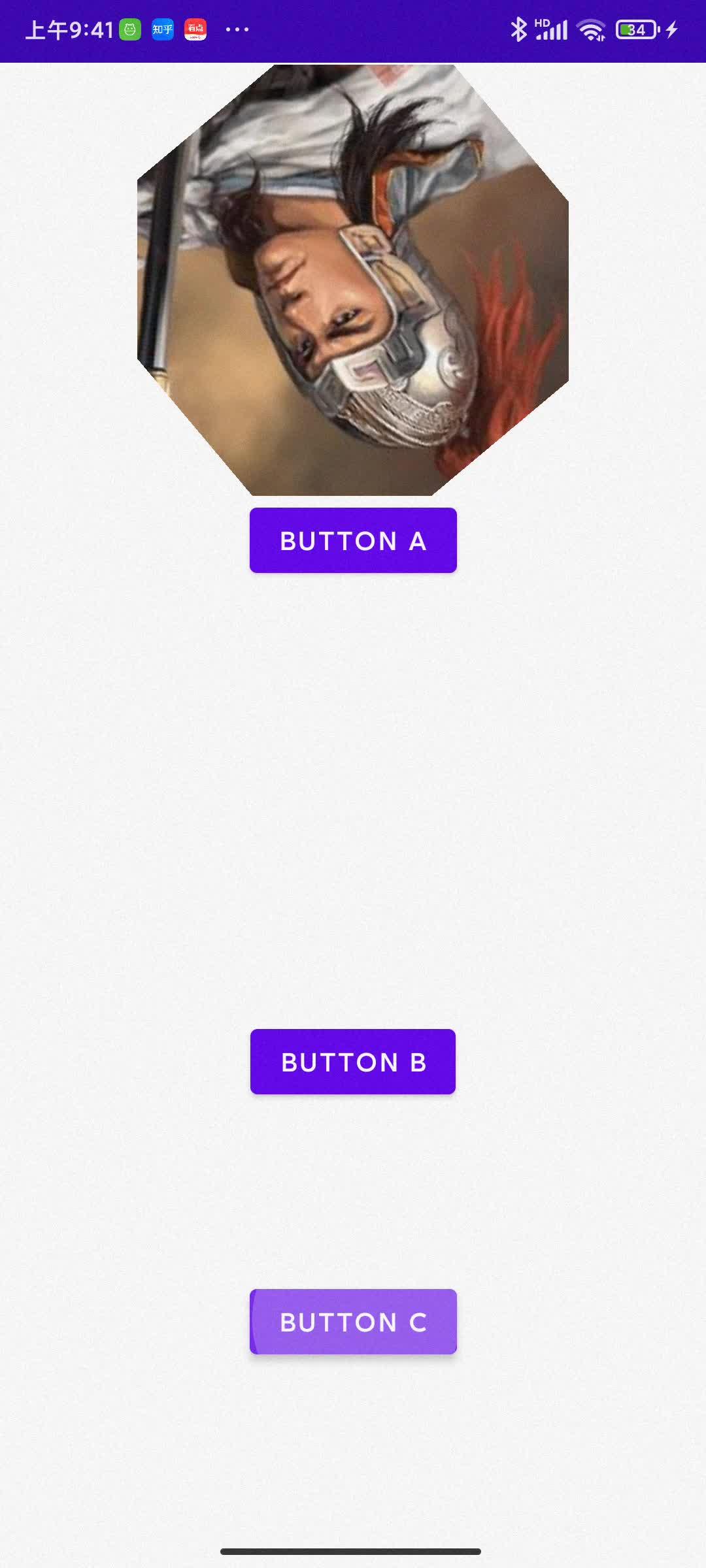The height and width of the screenshot is (1568, 706).
Task: Tap Button B
Action: [x=353, y=1062]
